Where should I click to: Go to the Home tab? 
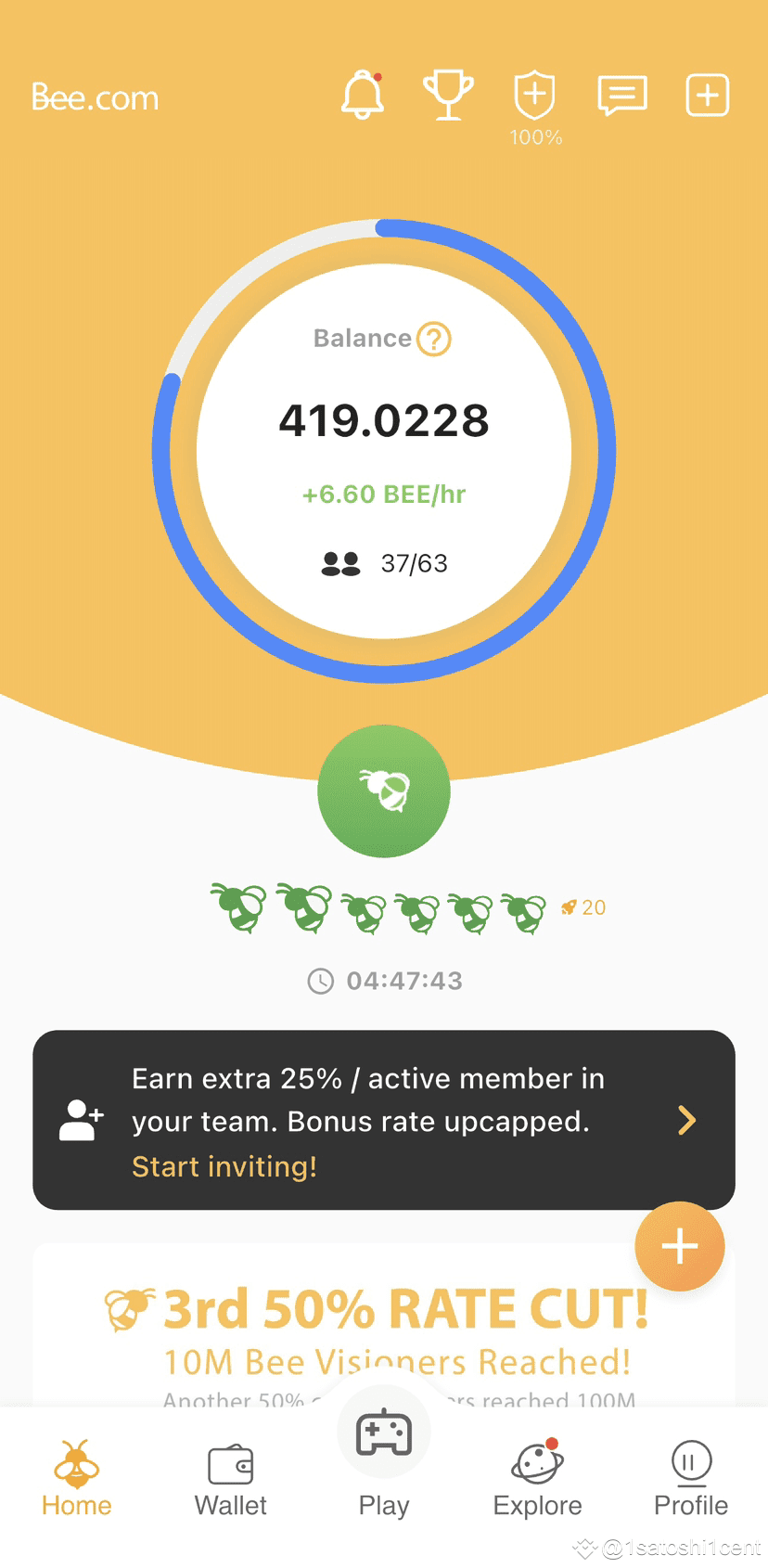77,1478
